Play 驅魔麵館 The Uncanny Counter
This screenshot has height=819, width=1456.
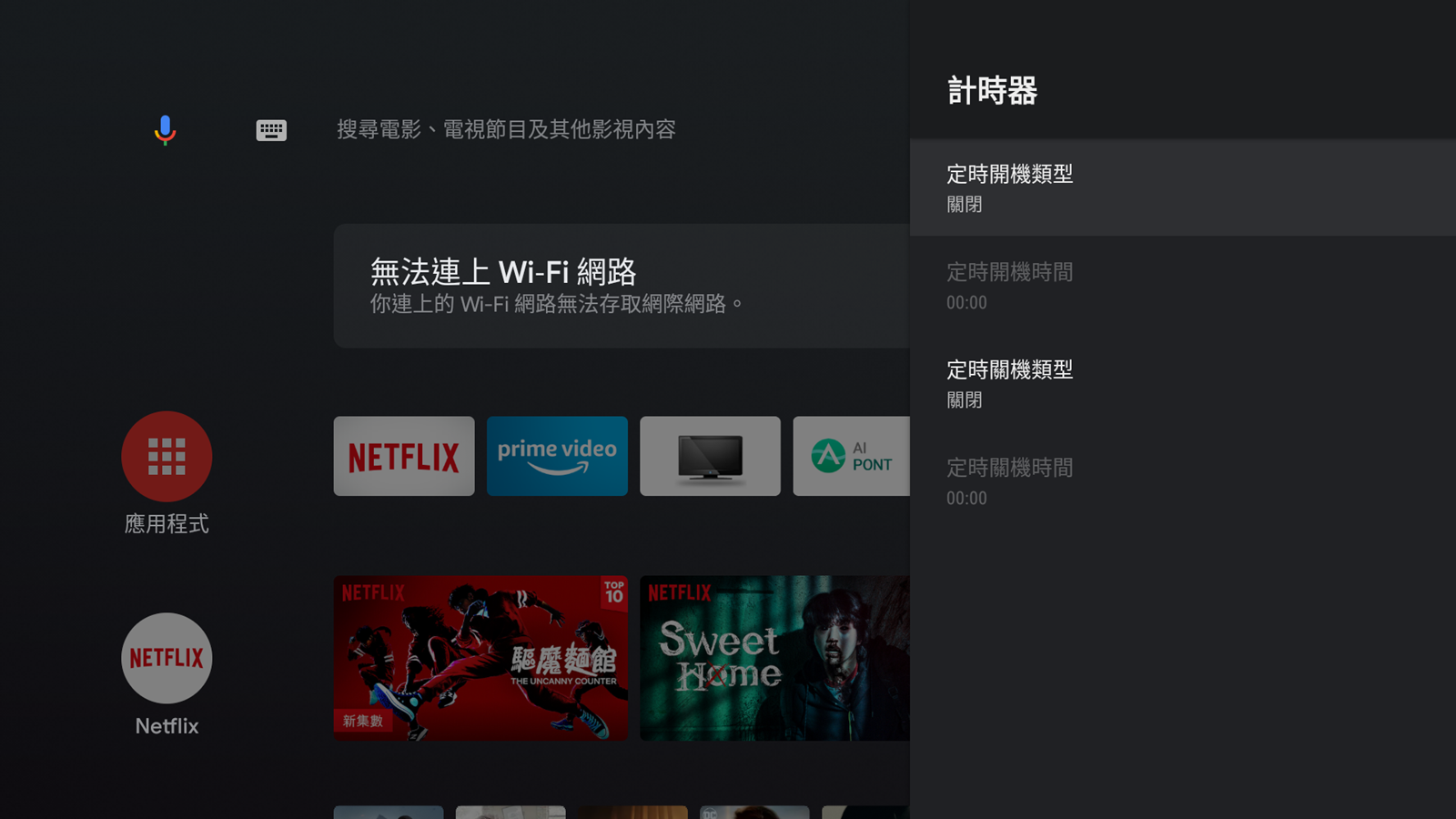[480, 657]
